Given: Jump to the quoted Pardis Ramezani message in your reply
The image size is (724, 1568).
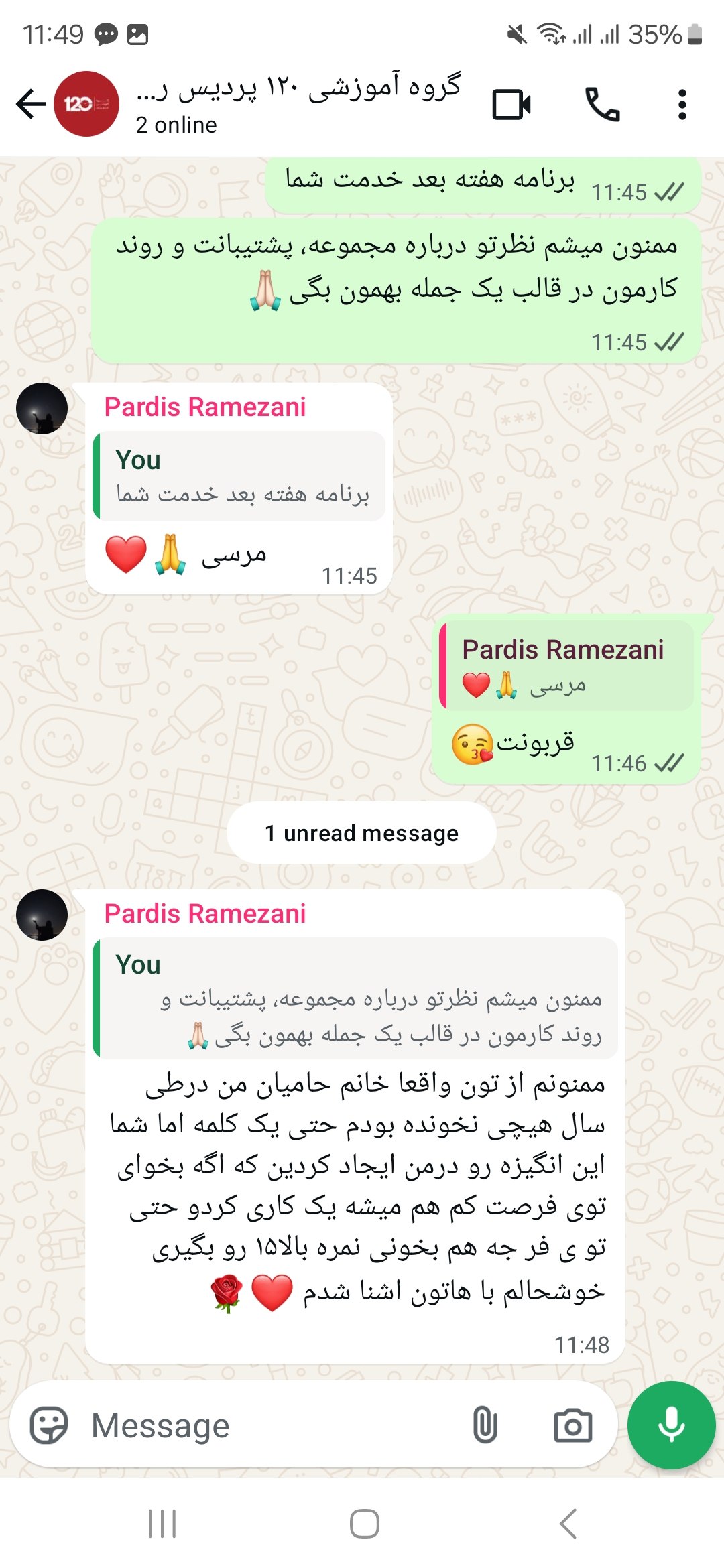Looking at the screenshot, I should (x=567, y=666).
